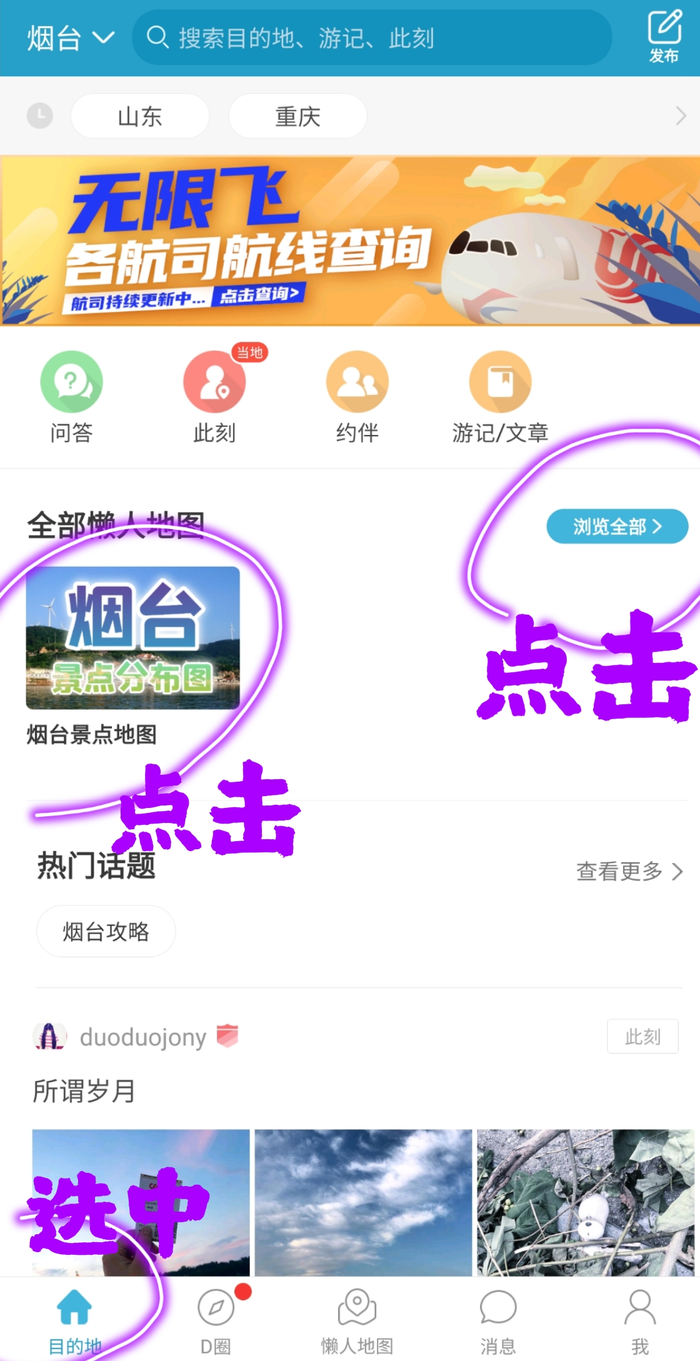The height and width of the screenshot is (1361, 700).
Task: Open the 此刻 local moments shortcut
Action: pyautogui.click(x=214, y=397)
